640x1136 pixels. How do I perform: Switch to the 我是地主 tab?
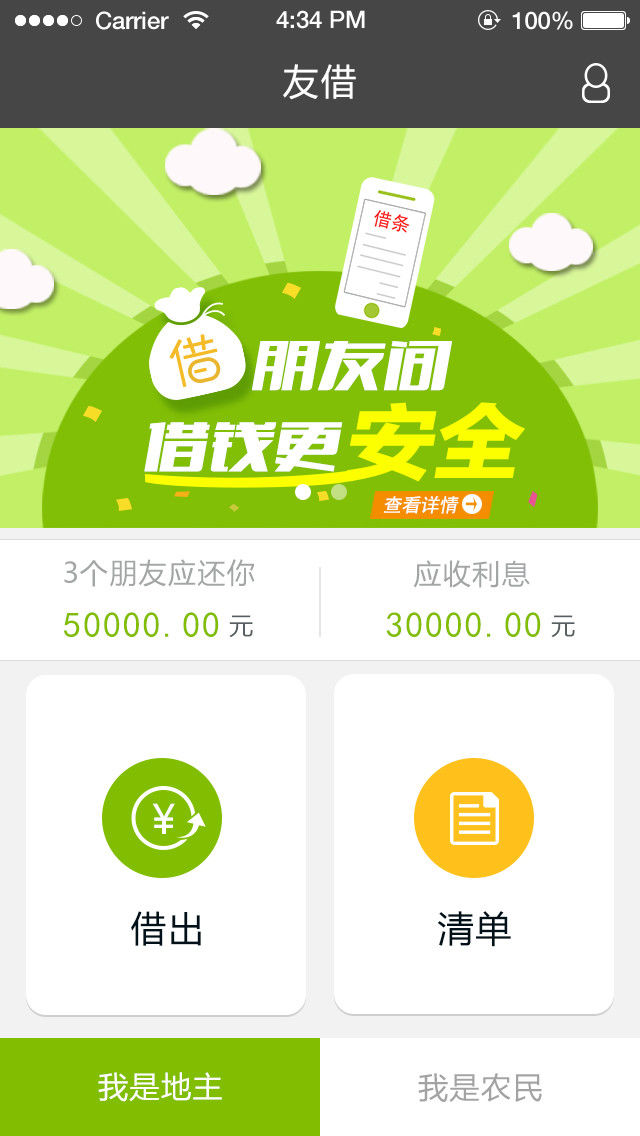click(x=160, y=1087)
